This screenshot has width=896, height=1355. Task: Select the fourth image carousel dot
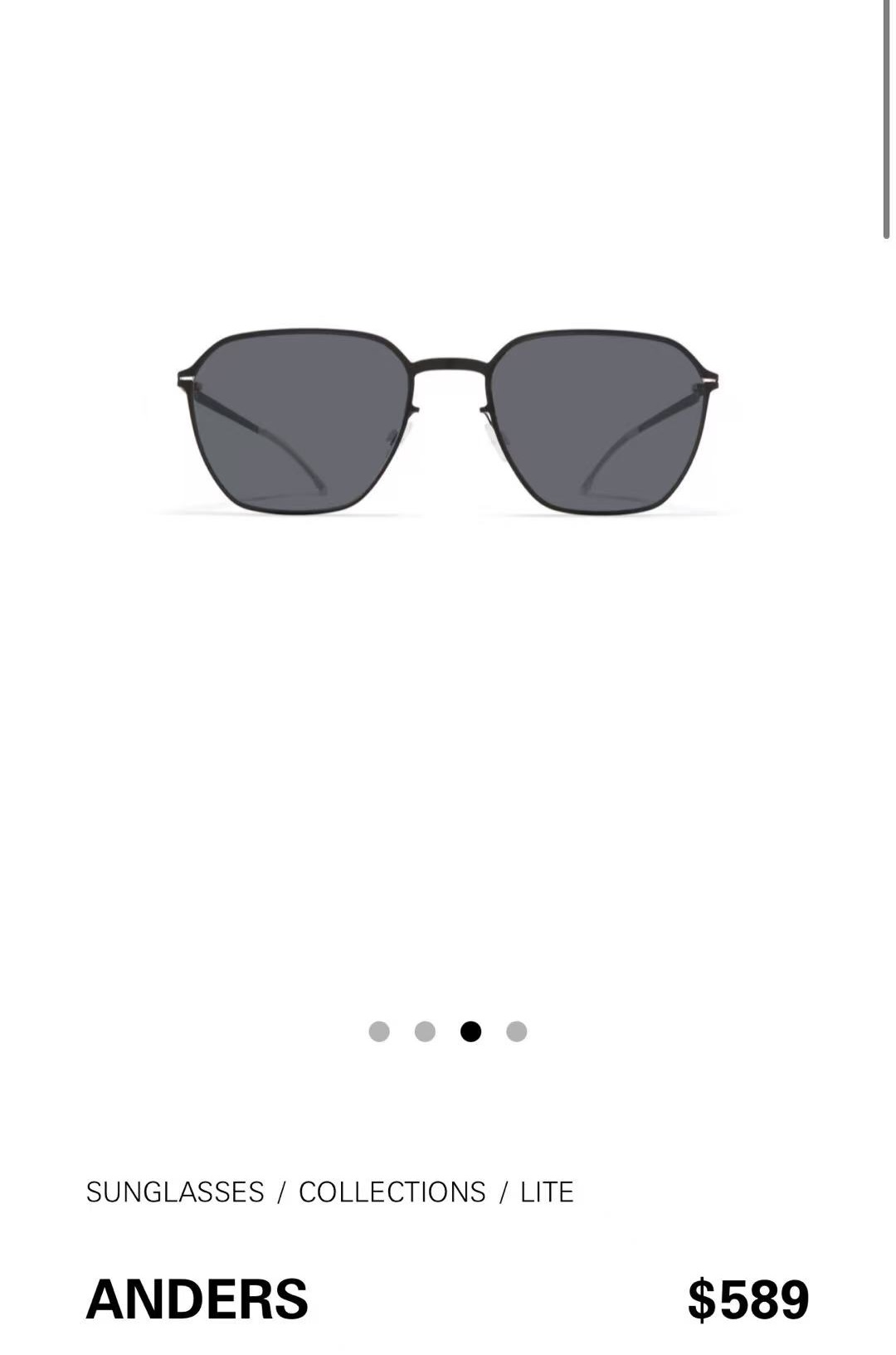point(517,1031)
